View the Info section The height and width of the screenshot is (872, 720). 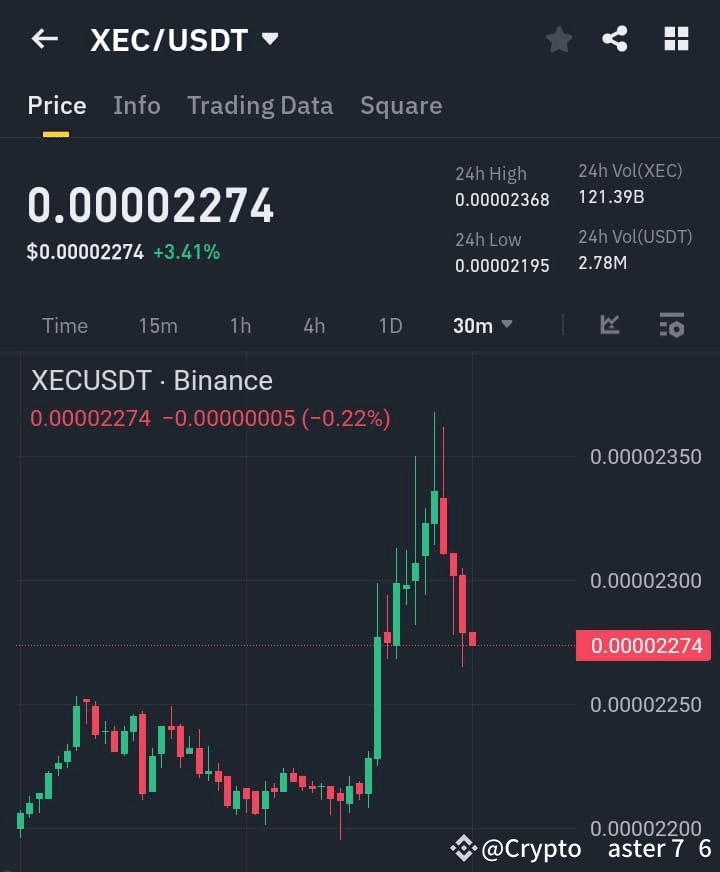point(136,105)
